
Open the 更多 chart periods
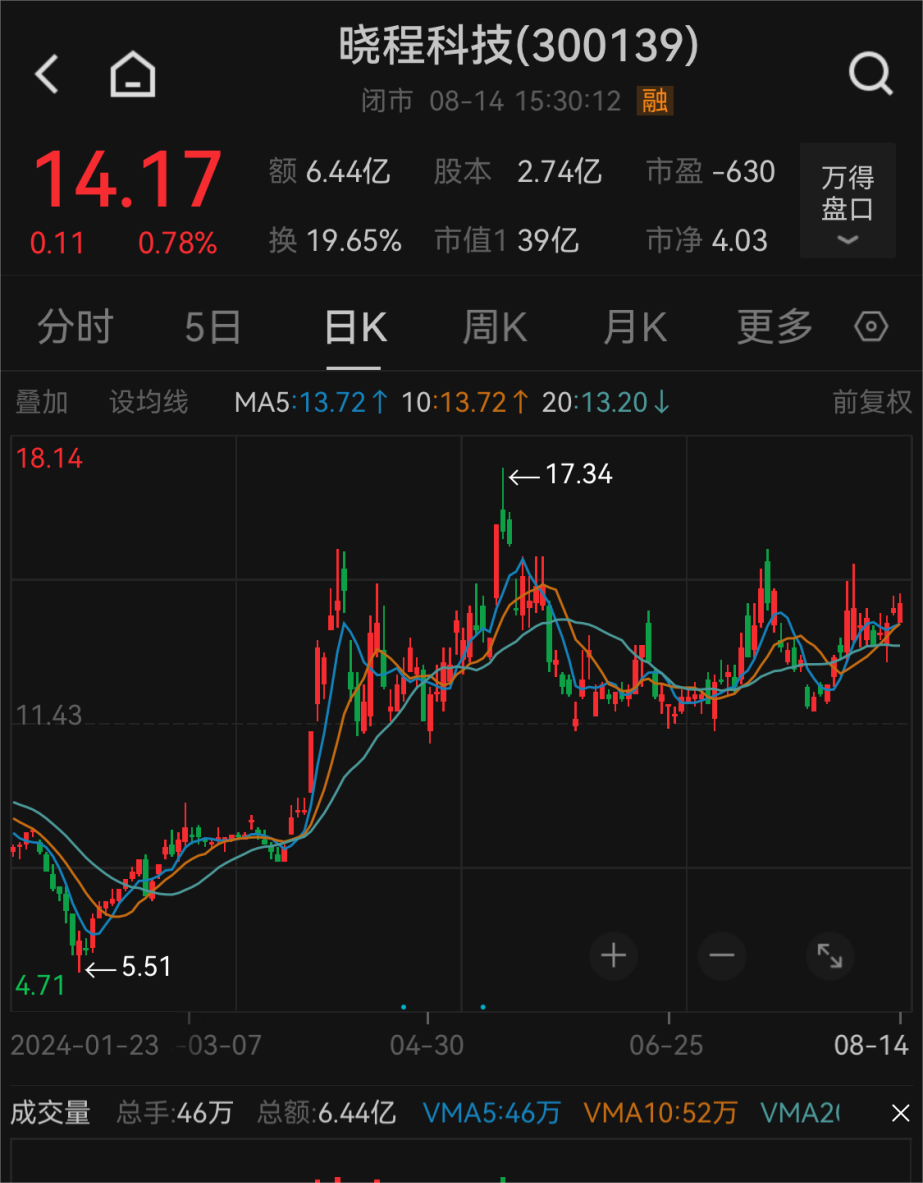pyautogui.click(x=775, y=327)
